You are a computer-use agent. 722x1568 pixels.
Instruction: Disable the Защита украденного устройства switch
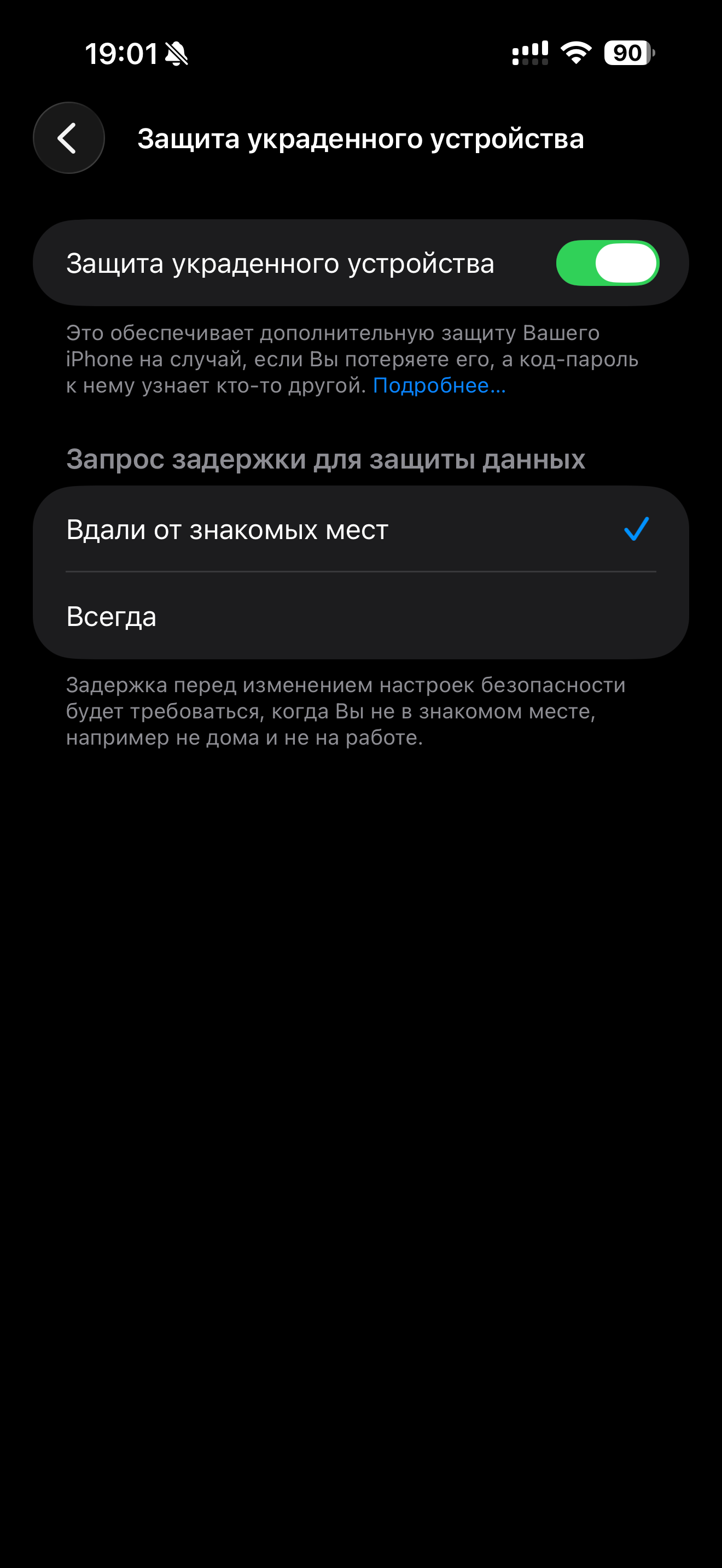click(607, 263)
